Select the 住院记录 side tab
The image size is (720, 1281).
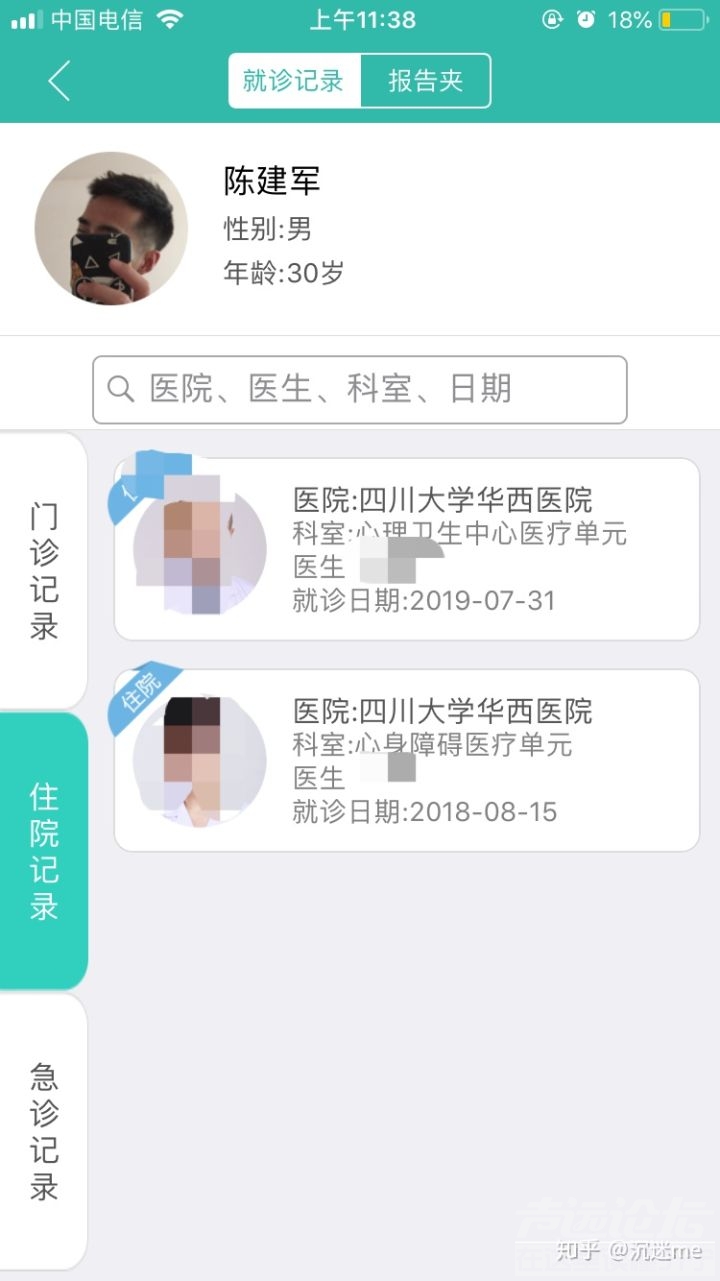(43, 851)
